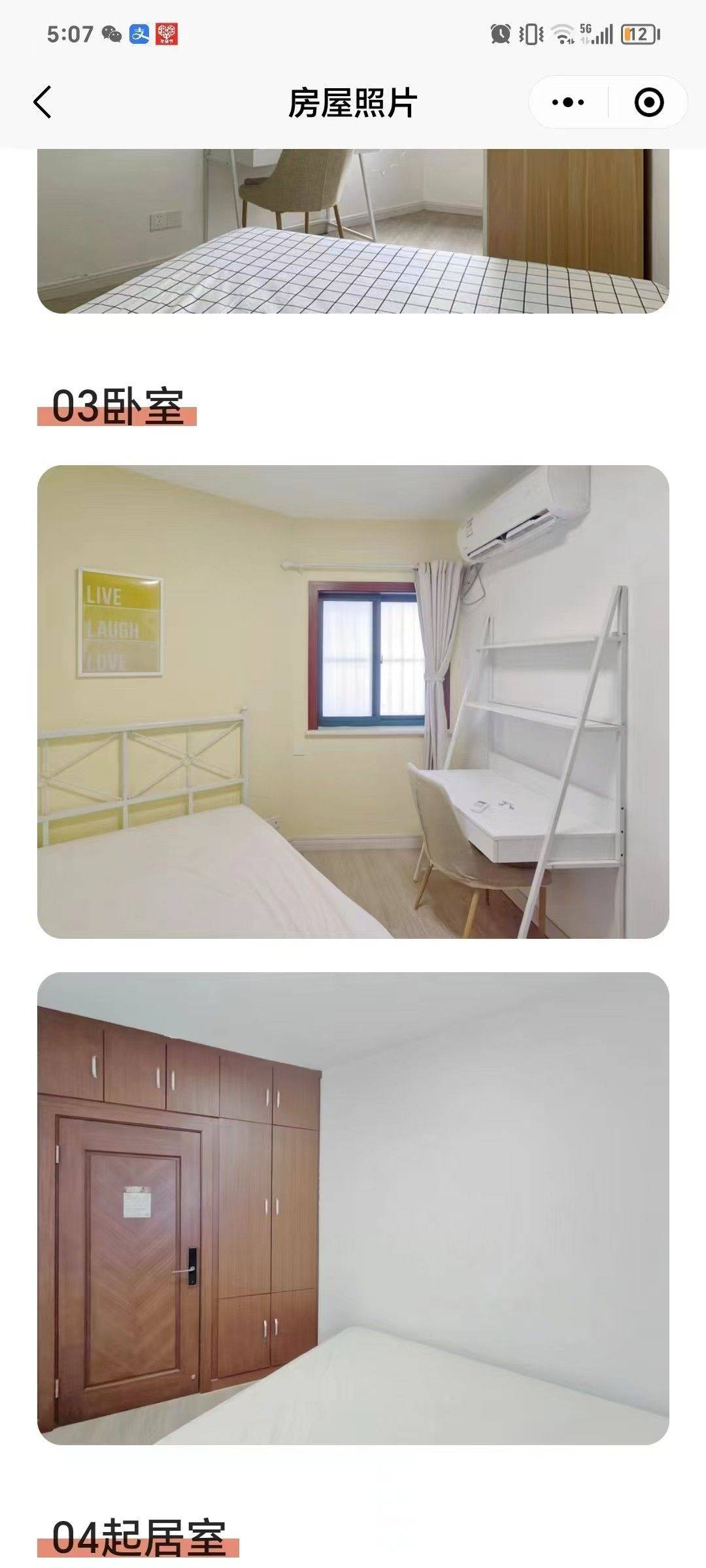This screenshot has height=1568, width=706.
Task: Go back from the 房屋照片 page
Action: click(43, 103)
